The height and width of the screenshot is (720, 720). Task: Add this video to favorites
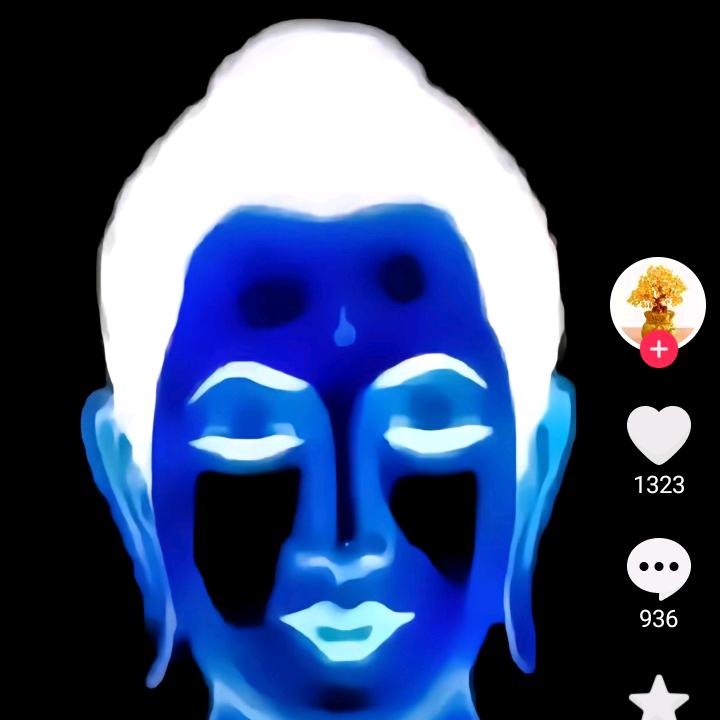tap(658, 700)
